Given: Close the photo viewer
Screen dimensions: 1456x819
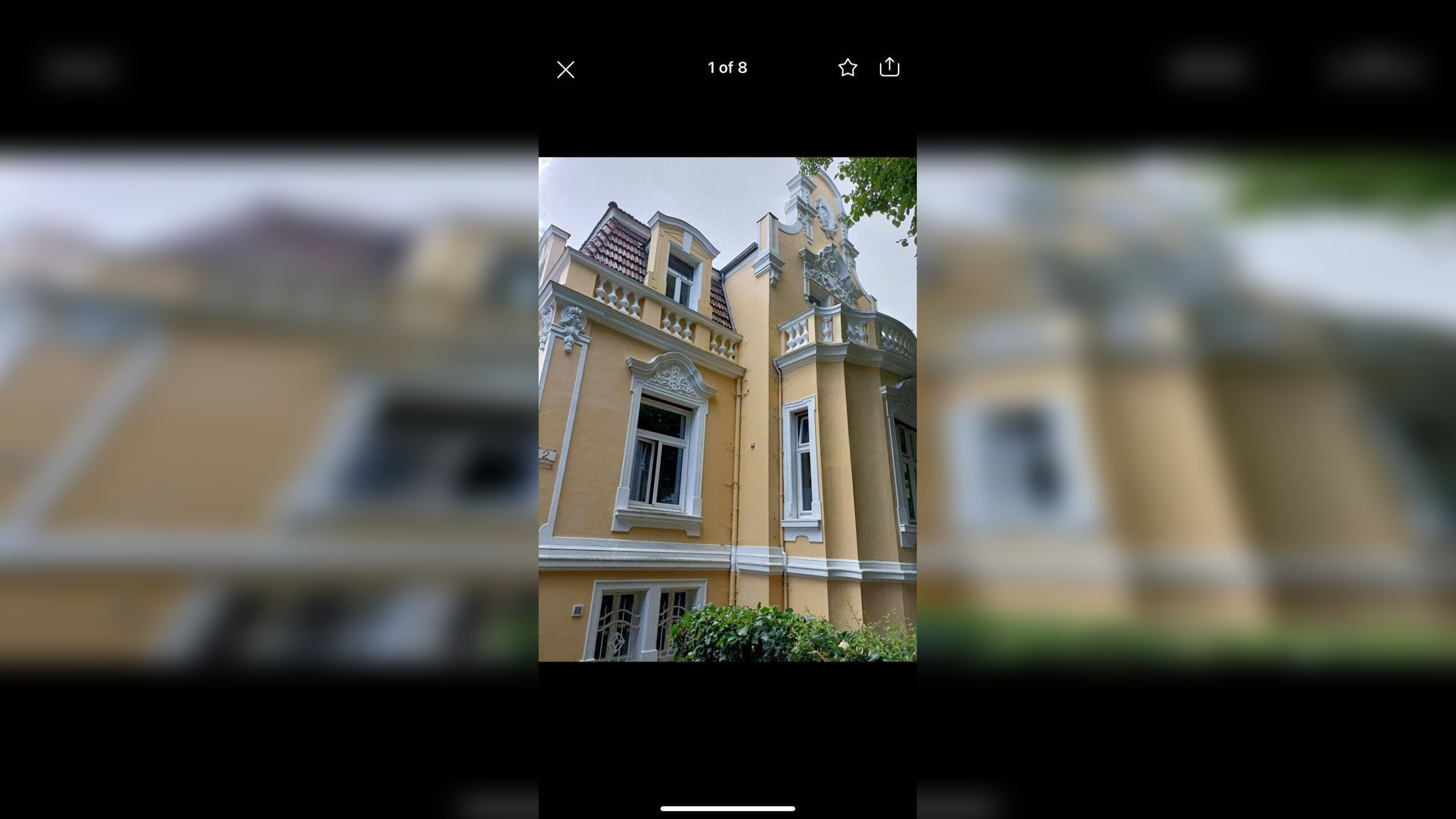Looking at the screenshot, I should (x=565, y=69).
